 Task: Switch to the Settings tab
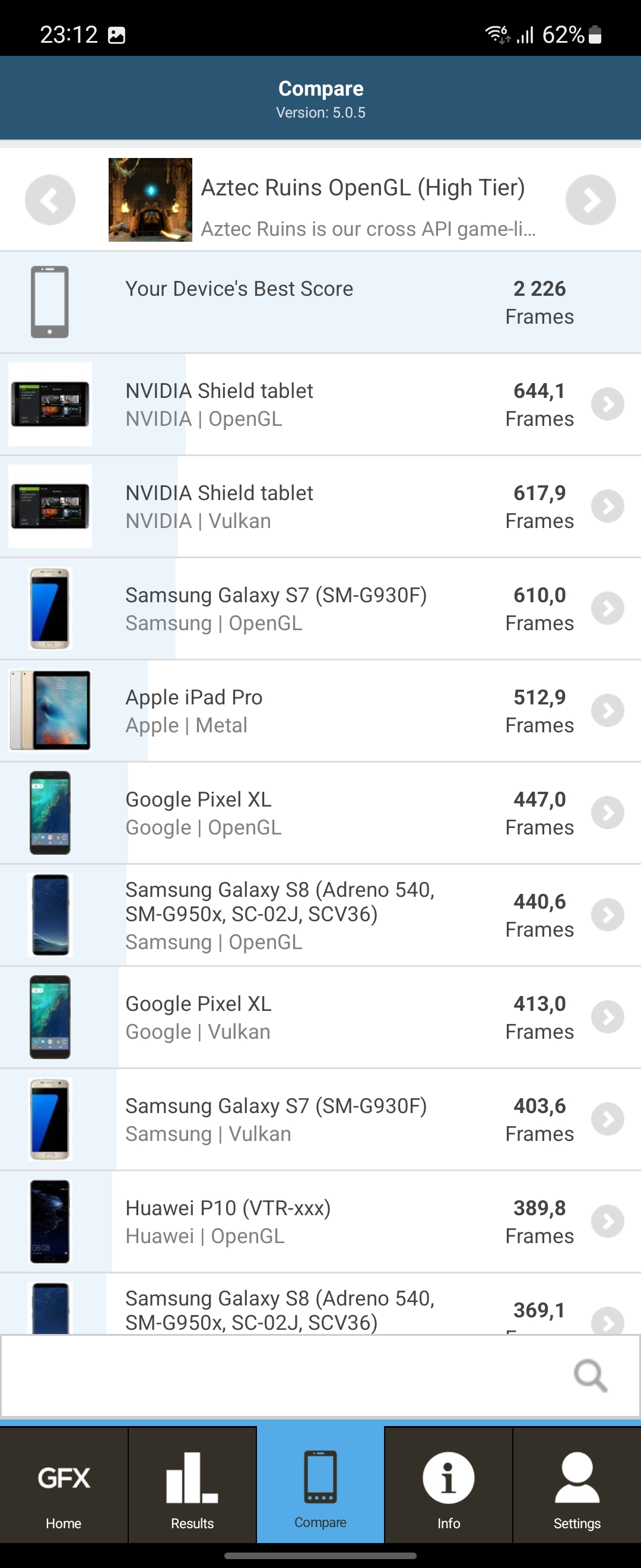coord(577,1485)
